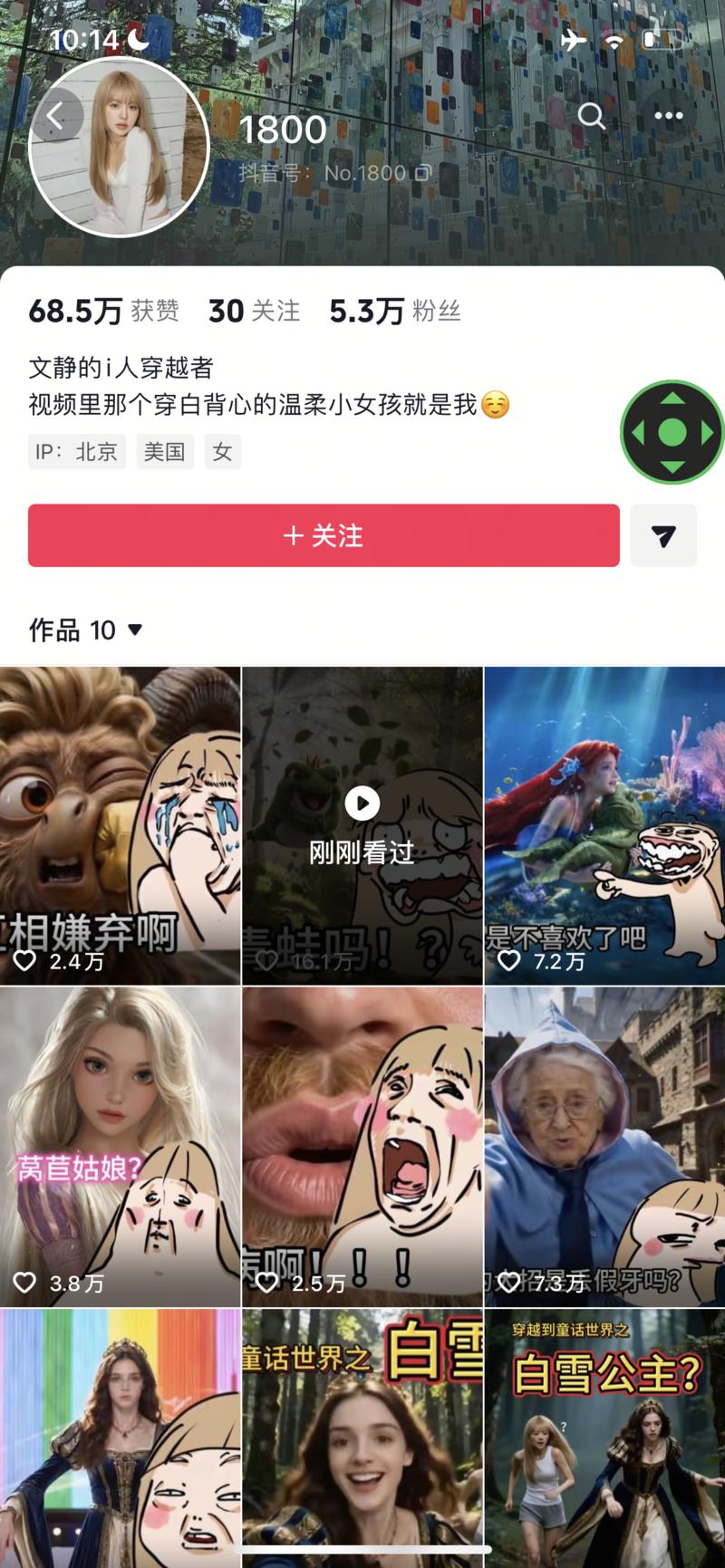
Task: Open the 5.3万 粉丝 followers list
Action: pos(395,311)
